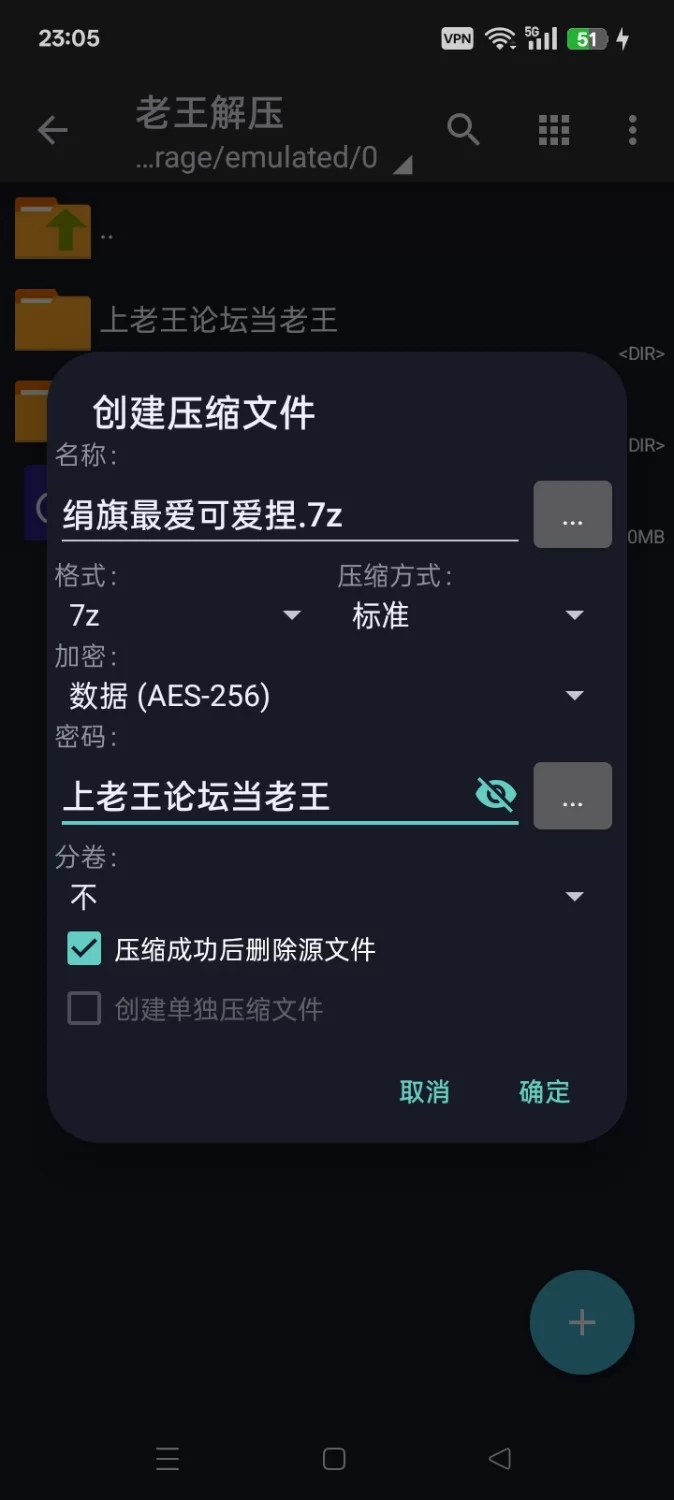The height and width of the screenshot is (1500, 674).
Task: Open browse button next to archive name
Action: [x=572, y=514]
